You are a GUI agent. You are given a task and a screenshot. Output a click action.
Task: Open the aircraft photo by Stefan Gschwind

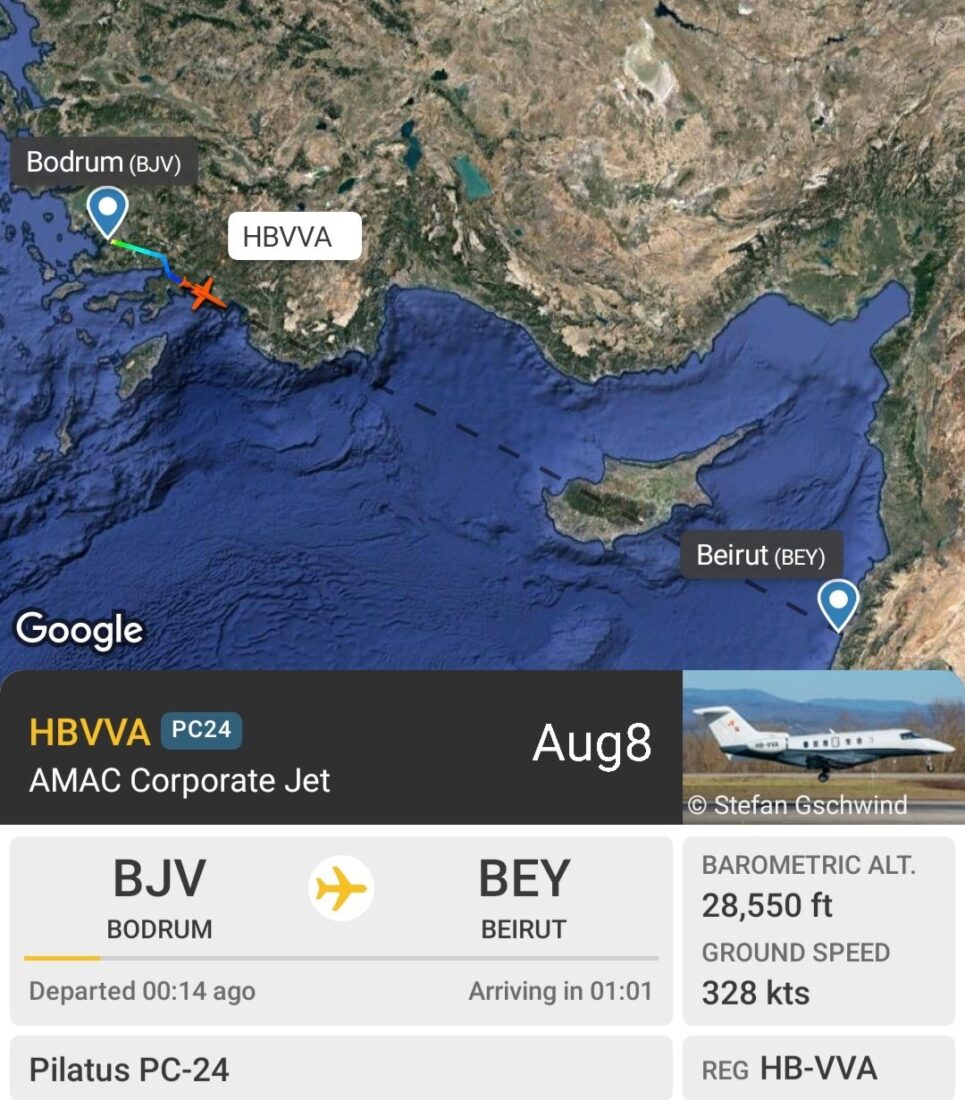pos(823,746)
